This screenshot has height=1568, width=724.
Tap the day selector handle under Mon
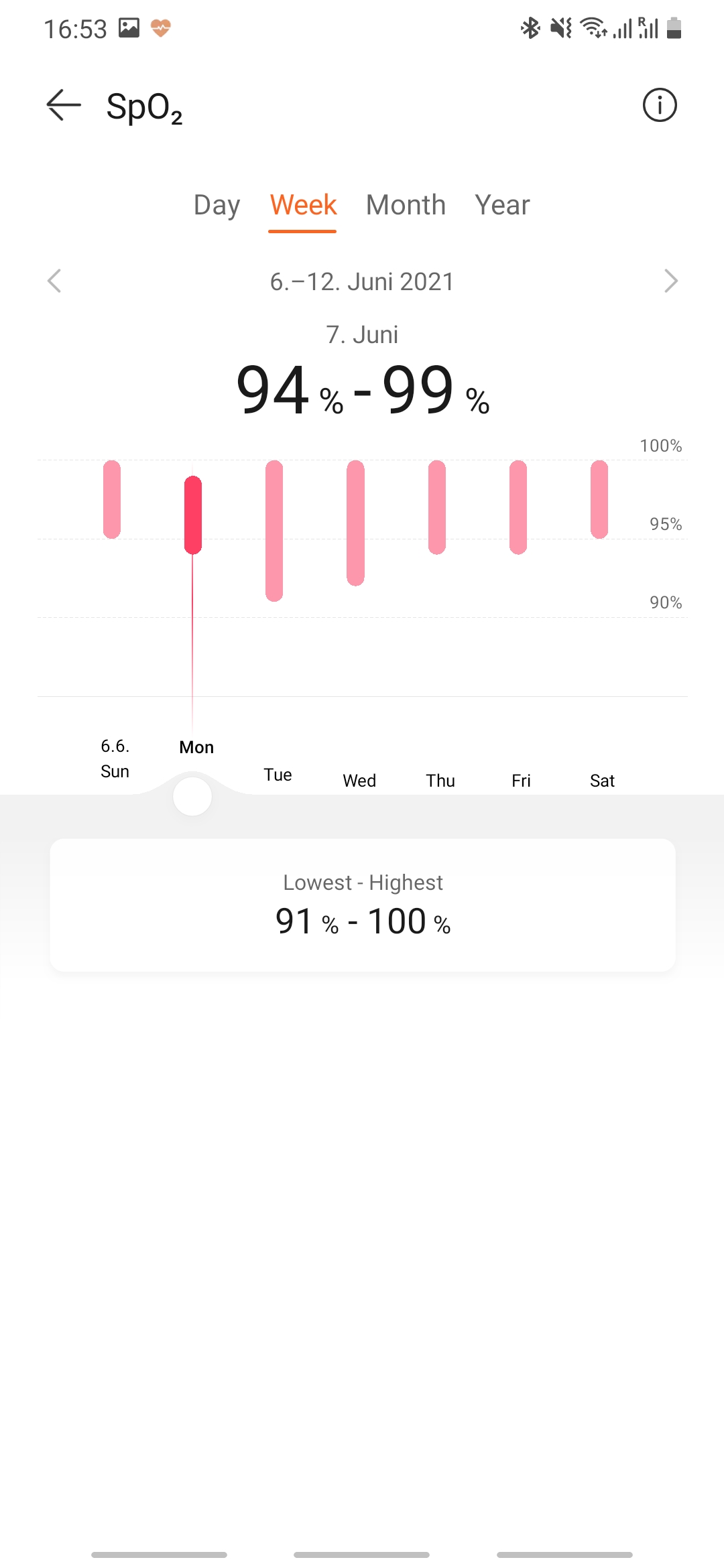[192, 797]
